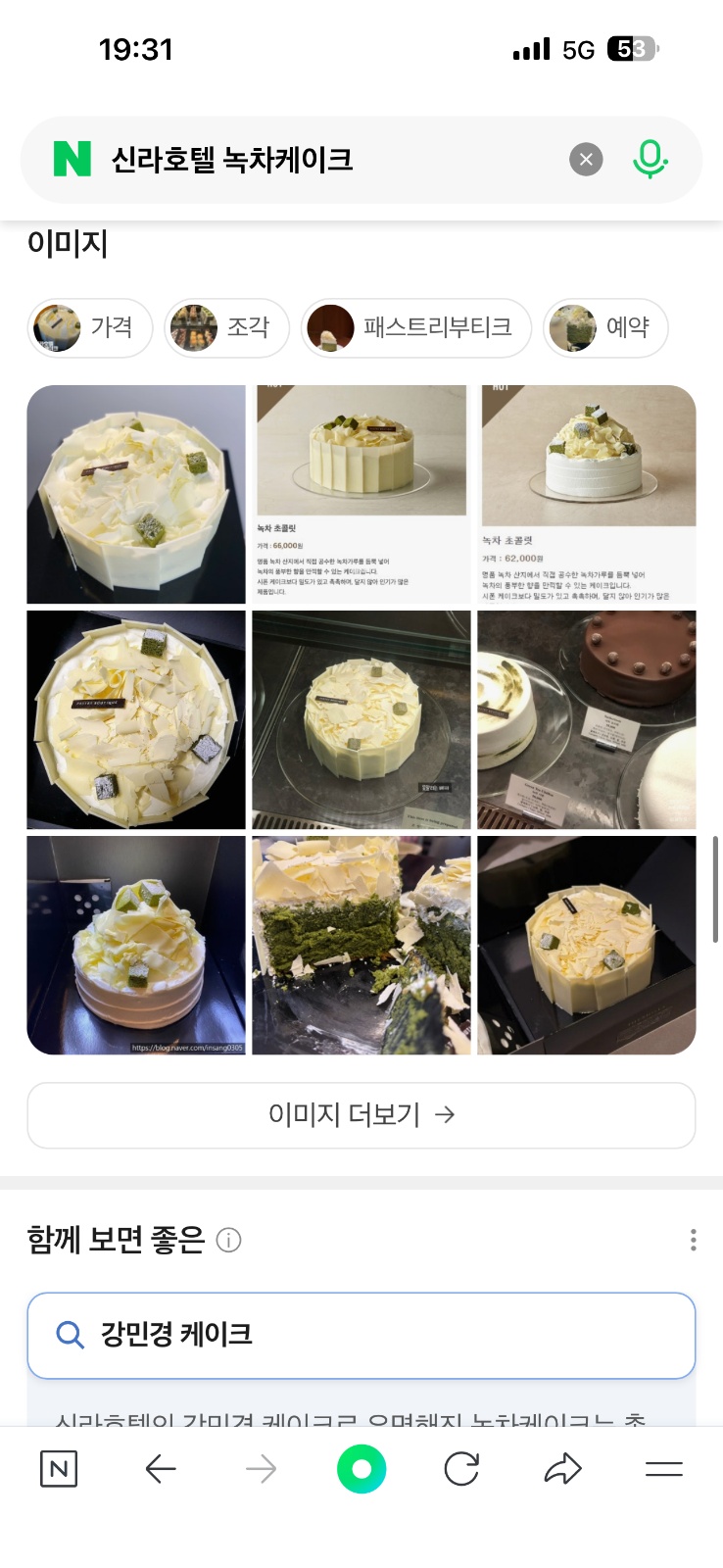Navigate back using the back arrow
The image size is (723, 1568).
click(161, 1468)
